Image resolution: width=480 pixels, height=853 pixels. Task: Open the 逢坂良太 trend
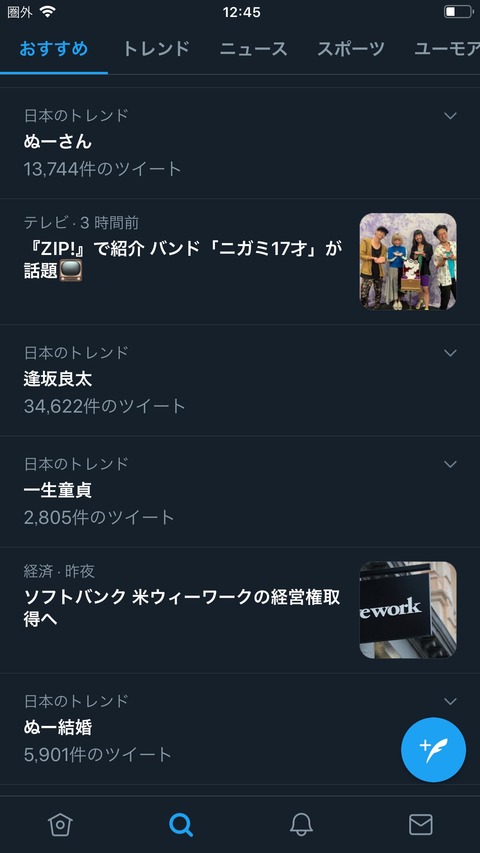coord(240,380)
